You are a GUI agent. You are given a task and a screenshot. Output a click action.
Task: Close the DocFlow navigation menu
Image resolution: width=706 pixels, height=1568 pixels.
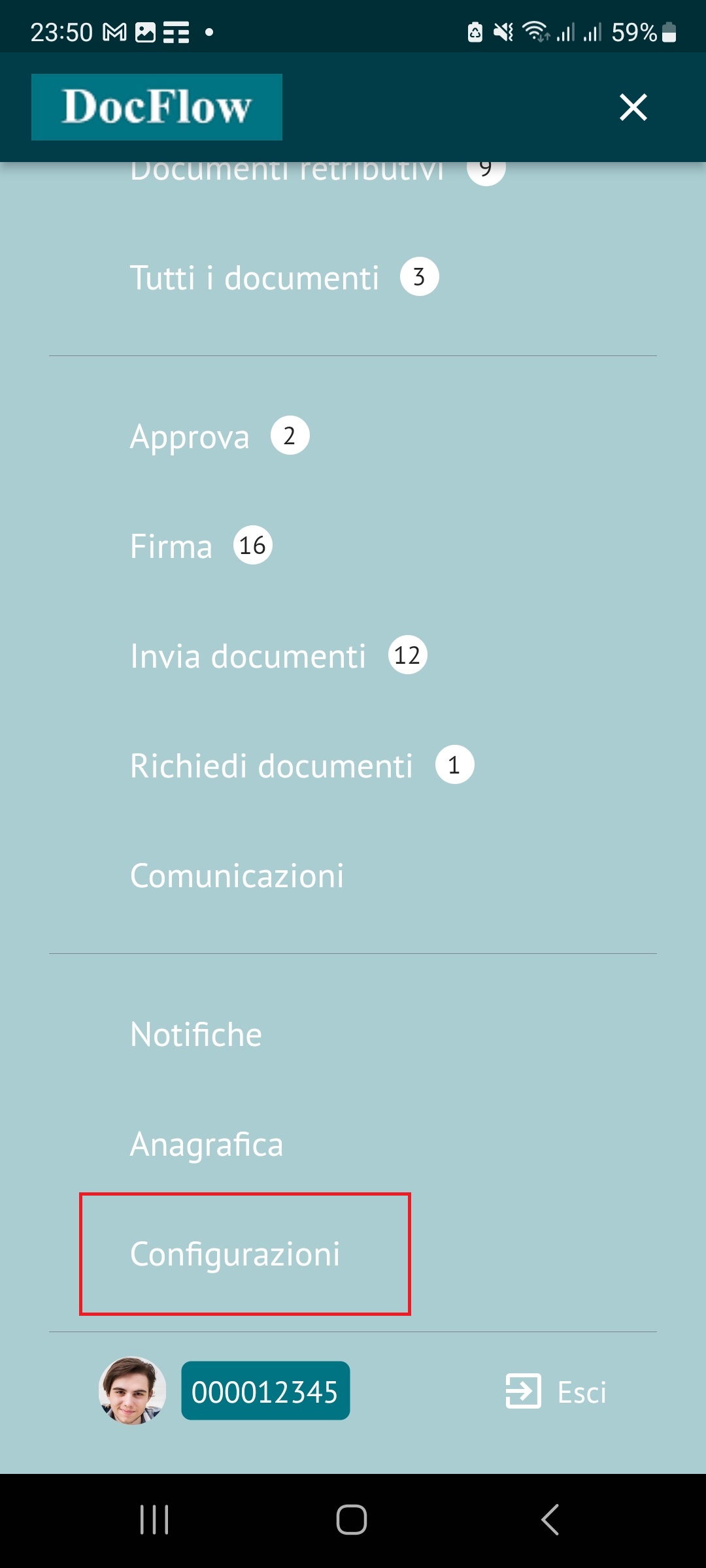[x=633, y=107]
